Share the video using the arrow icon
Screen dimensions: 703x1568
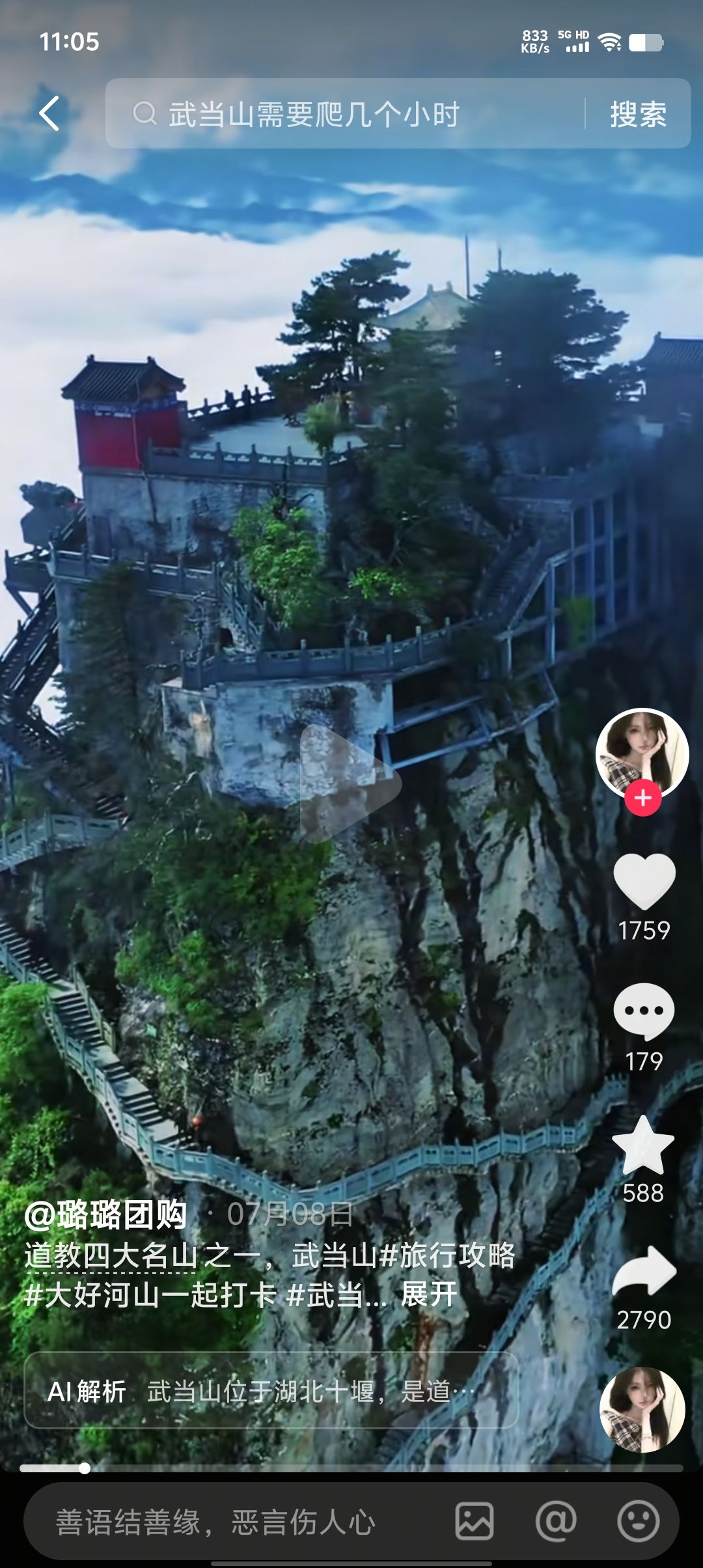[x=644, y=1272]
